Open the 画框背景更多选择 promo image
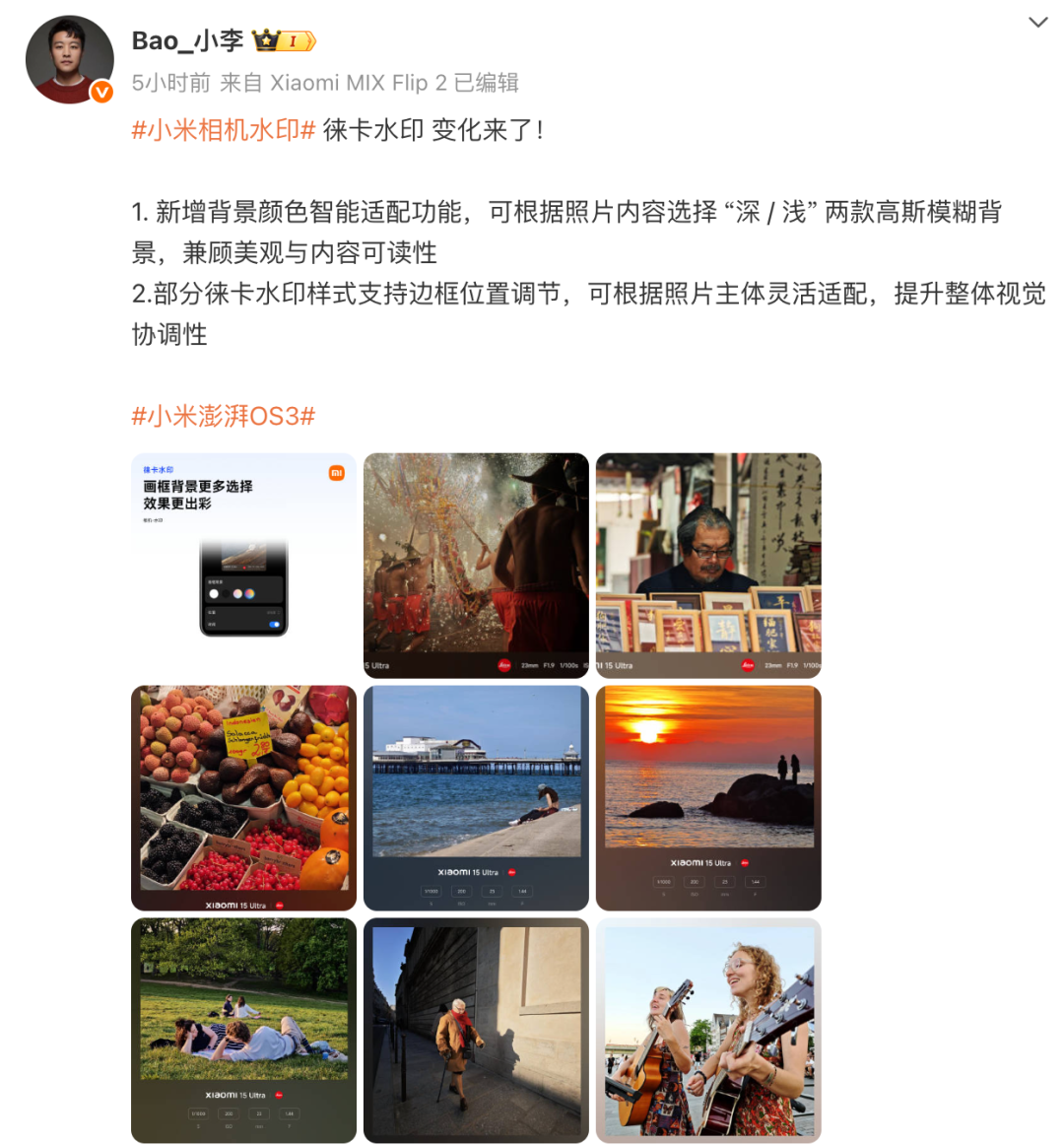The width and height of the screenshot is (1064, 1146). (243, 566)
